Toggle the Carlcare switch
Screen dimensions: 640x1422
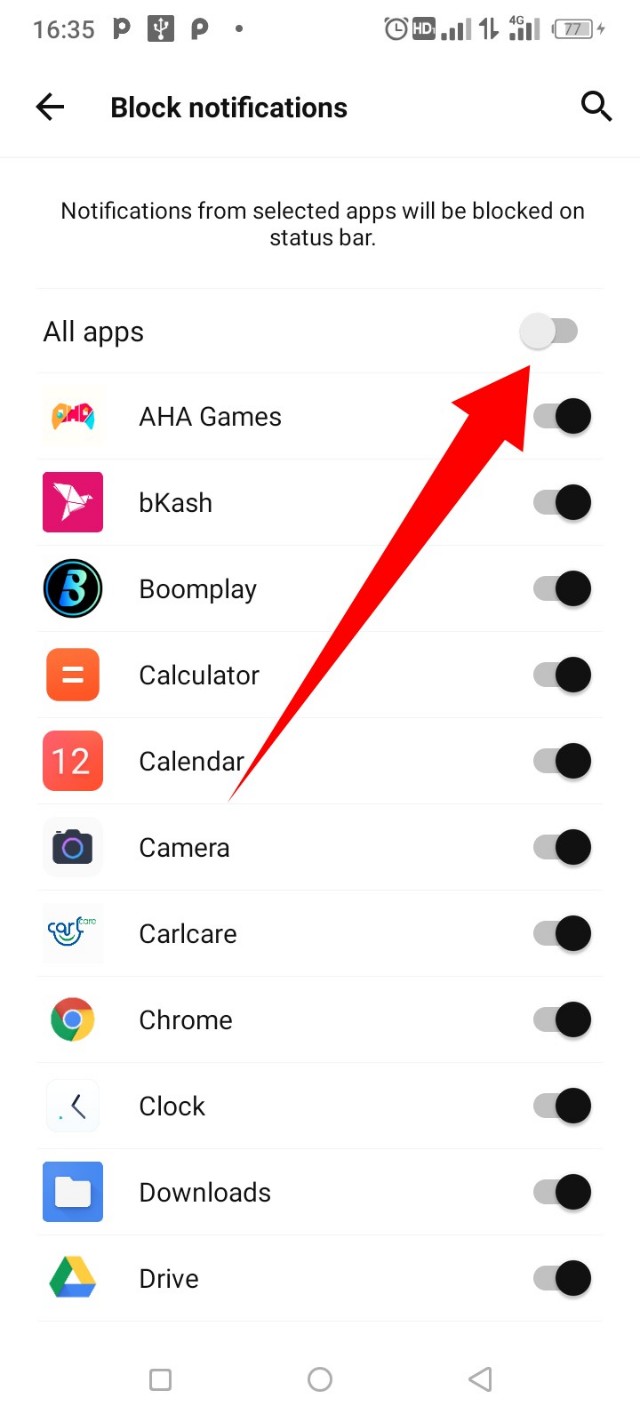(x=562, y=933)
